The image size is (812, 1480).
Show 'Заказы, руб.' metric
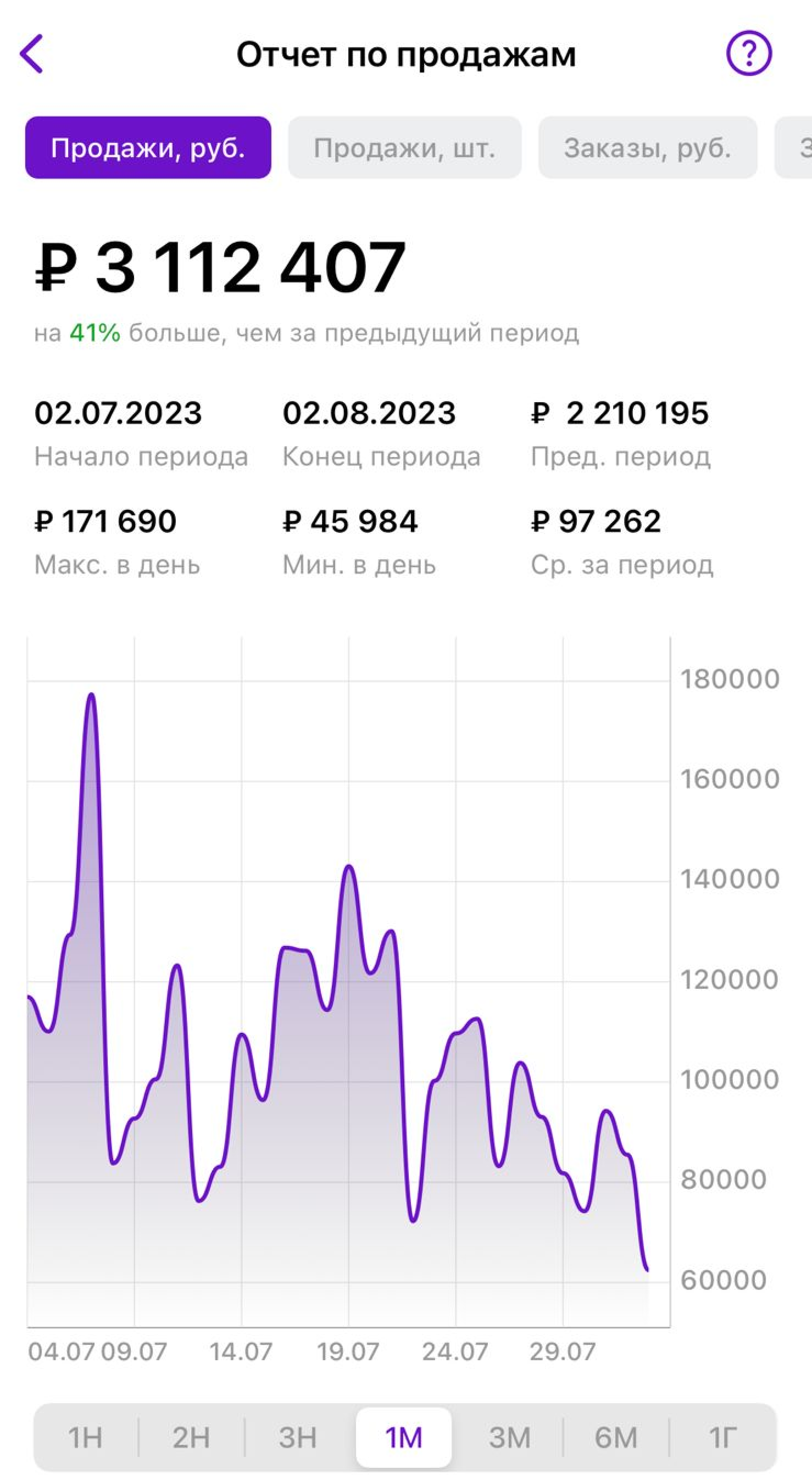(x=648, y=148)
